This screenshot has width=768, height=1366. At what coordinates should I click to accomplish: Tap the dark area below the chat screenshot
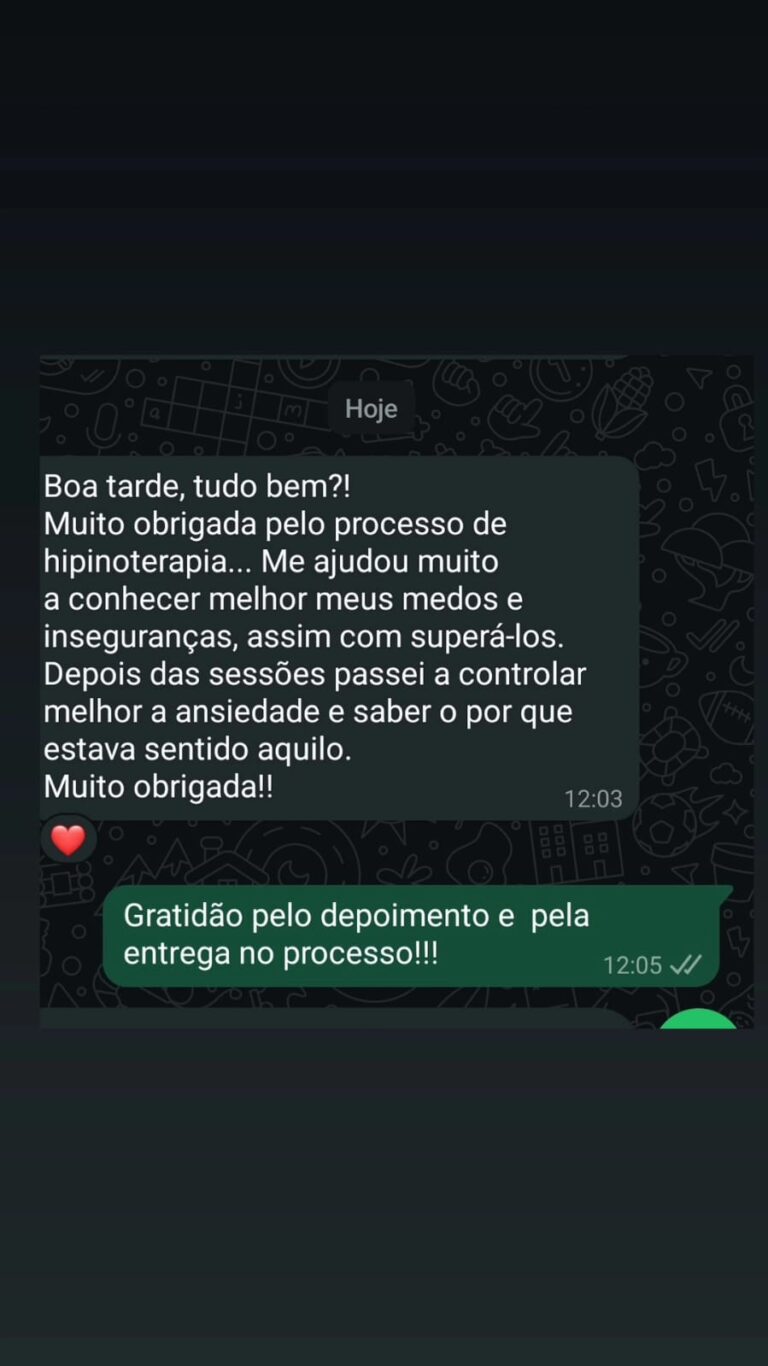point(384,1180)
